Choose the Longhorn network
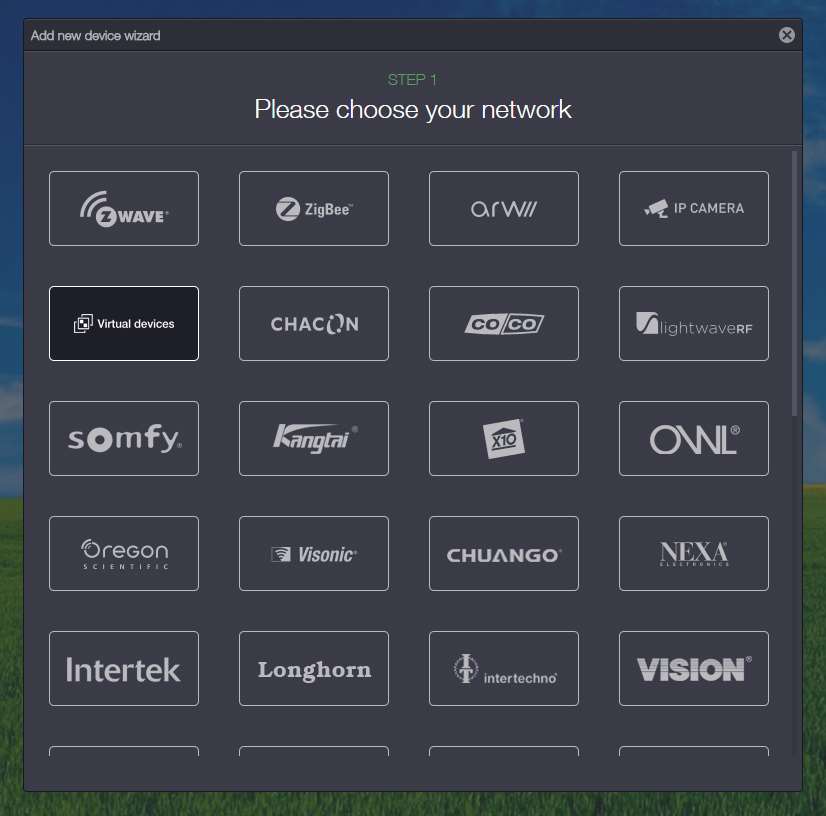This screenshot has width=826, height=816. [x=314, y=668]
